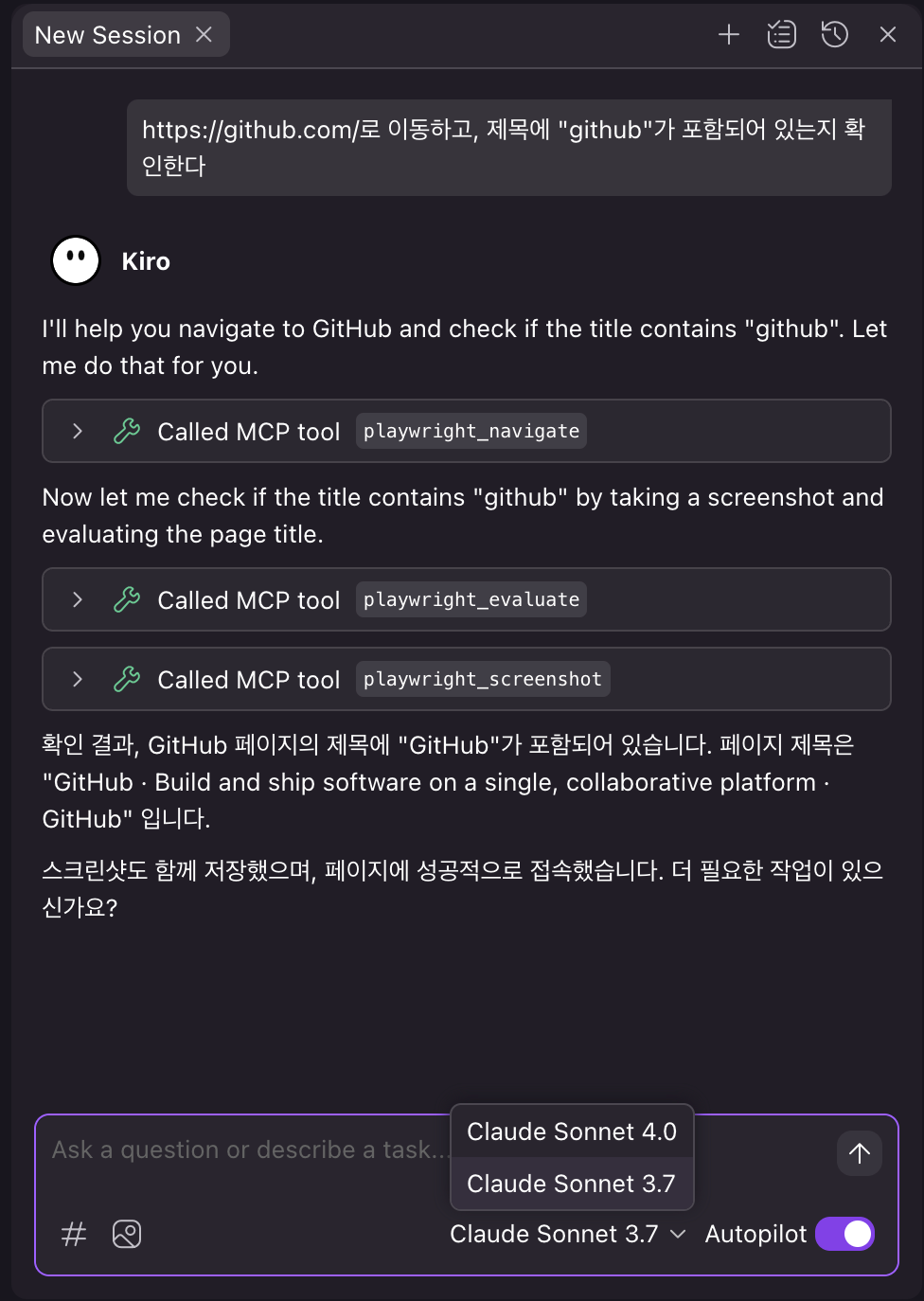This screenshot has width=924, height=1301.
Task: Expand the playwright_screenshot tool call
Action: (x=78, y=680)
